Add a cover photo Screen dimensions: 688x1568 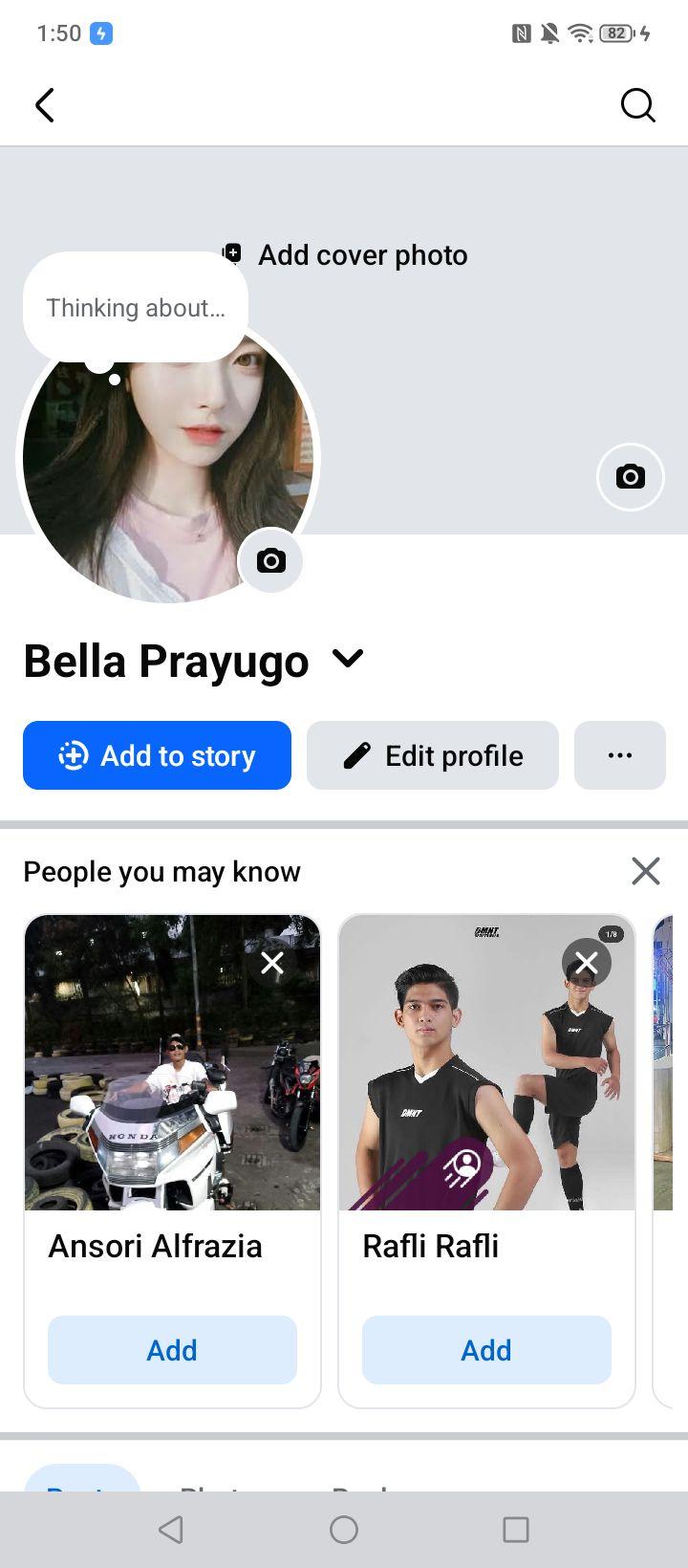coord(345,255)
